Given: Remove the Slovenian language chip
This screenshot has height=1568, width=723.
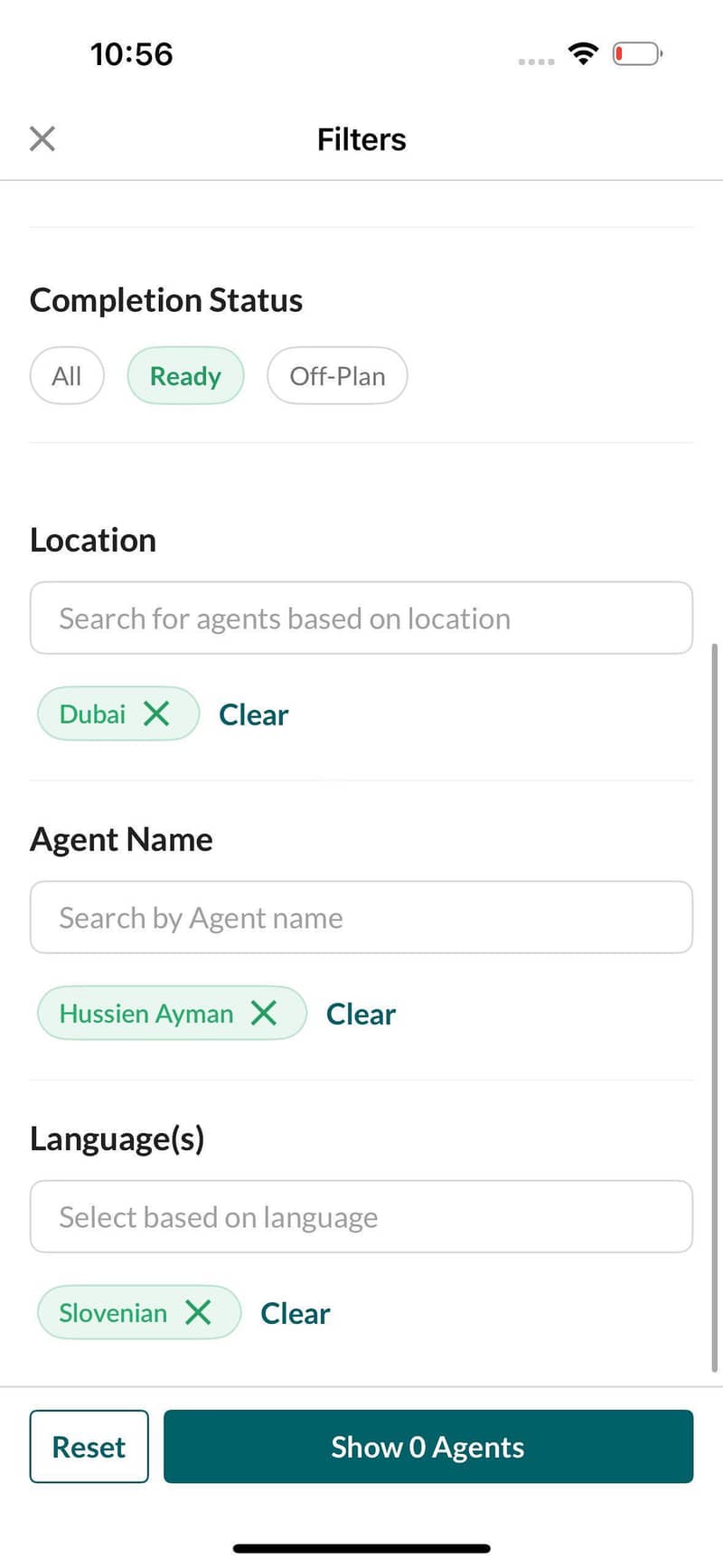Looking at the screenshot, I should (198, 1312).
